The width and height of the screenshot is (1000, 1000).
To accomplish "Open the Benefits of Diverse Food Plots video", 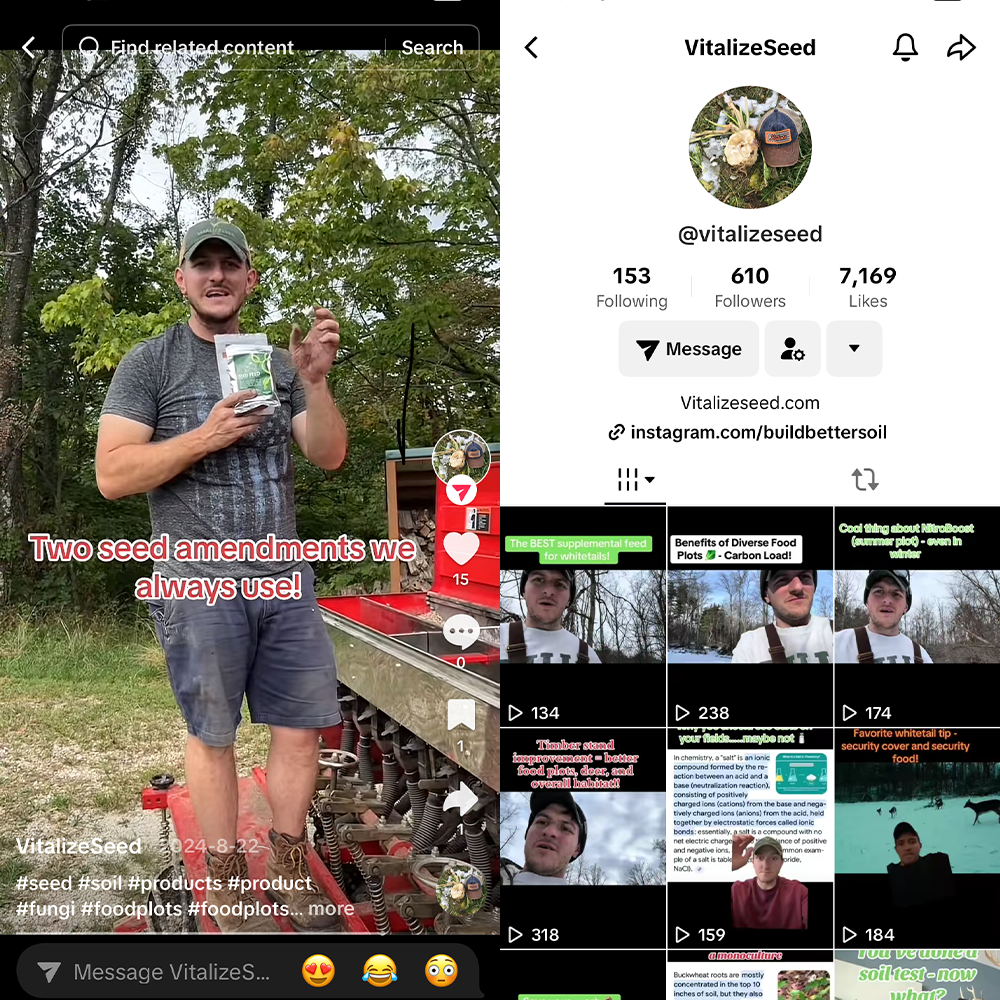I will point(749,616).
